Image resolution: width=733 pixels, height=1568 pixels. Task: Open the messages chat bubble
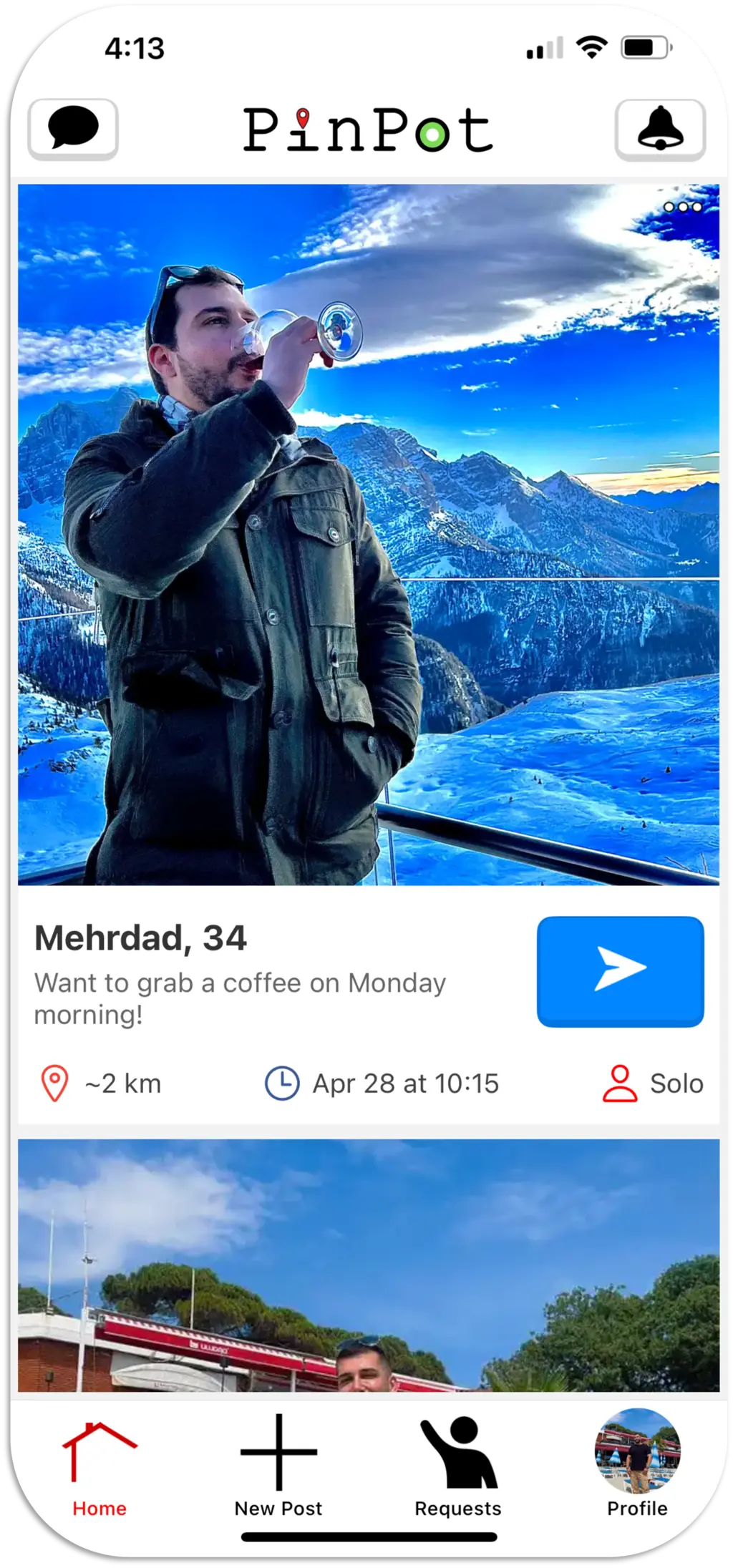pyautogui.click(x=73, y=129)
